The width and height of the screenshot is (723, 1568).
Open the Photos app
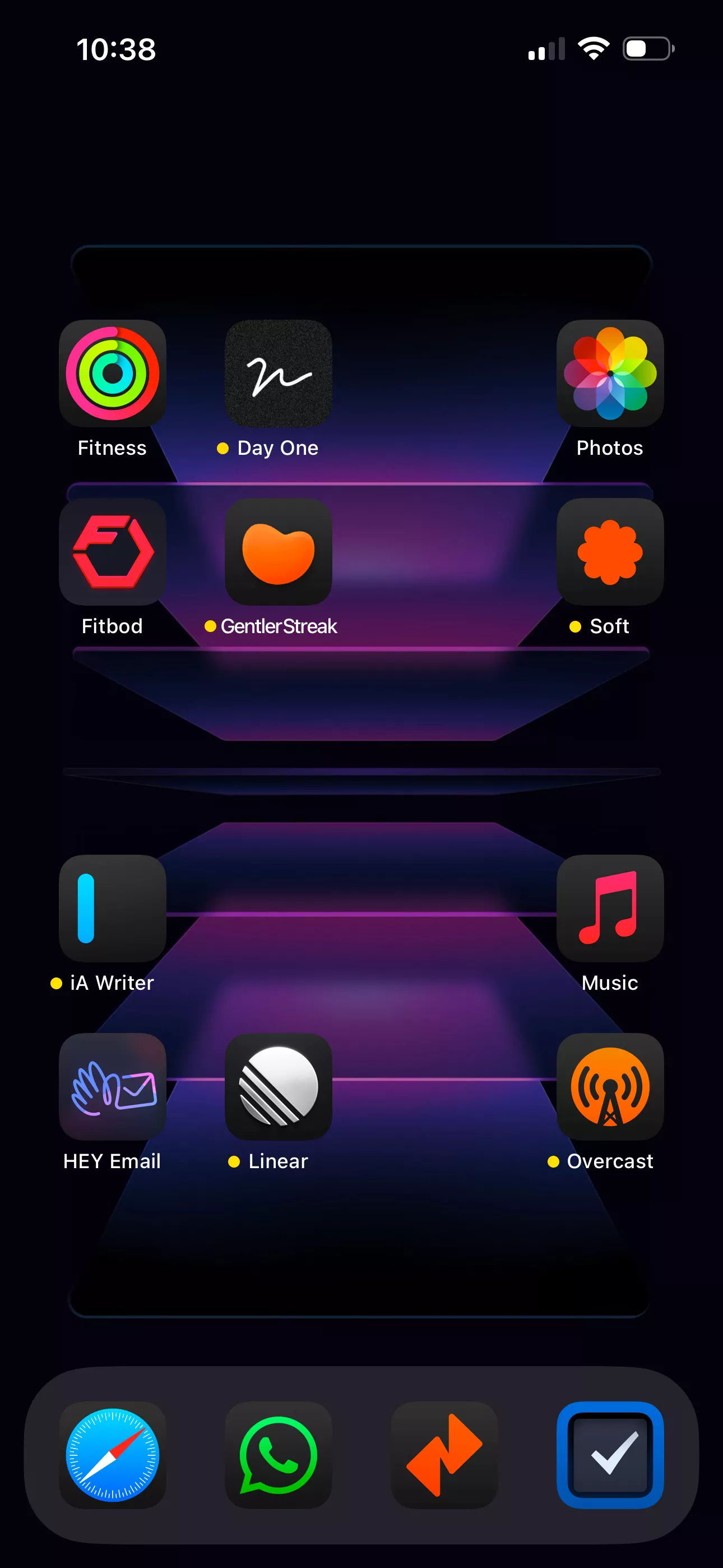[x=610, y=373]
